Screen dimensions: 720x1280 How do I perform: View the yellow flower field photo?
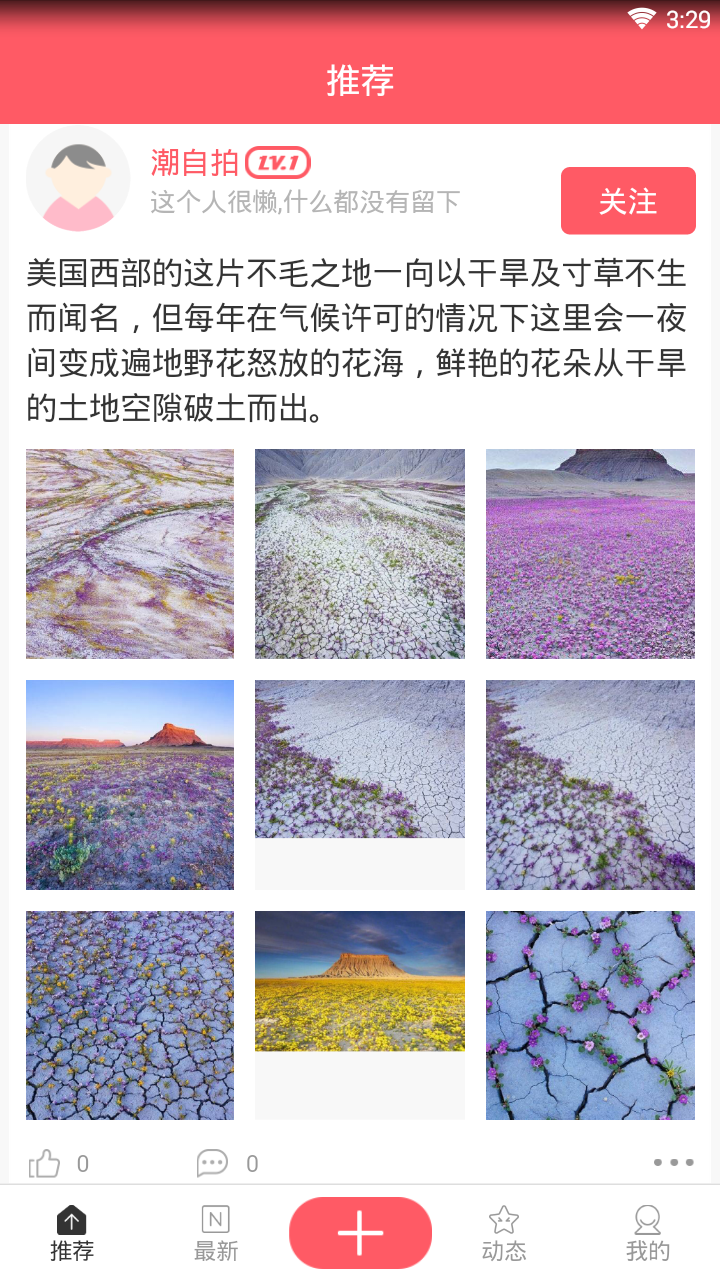click(360, 981)
